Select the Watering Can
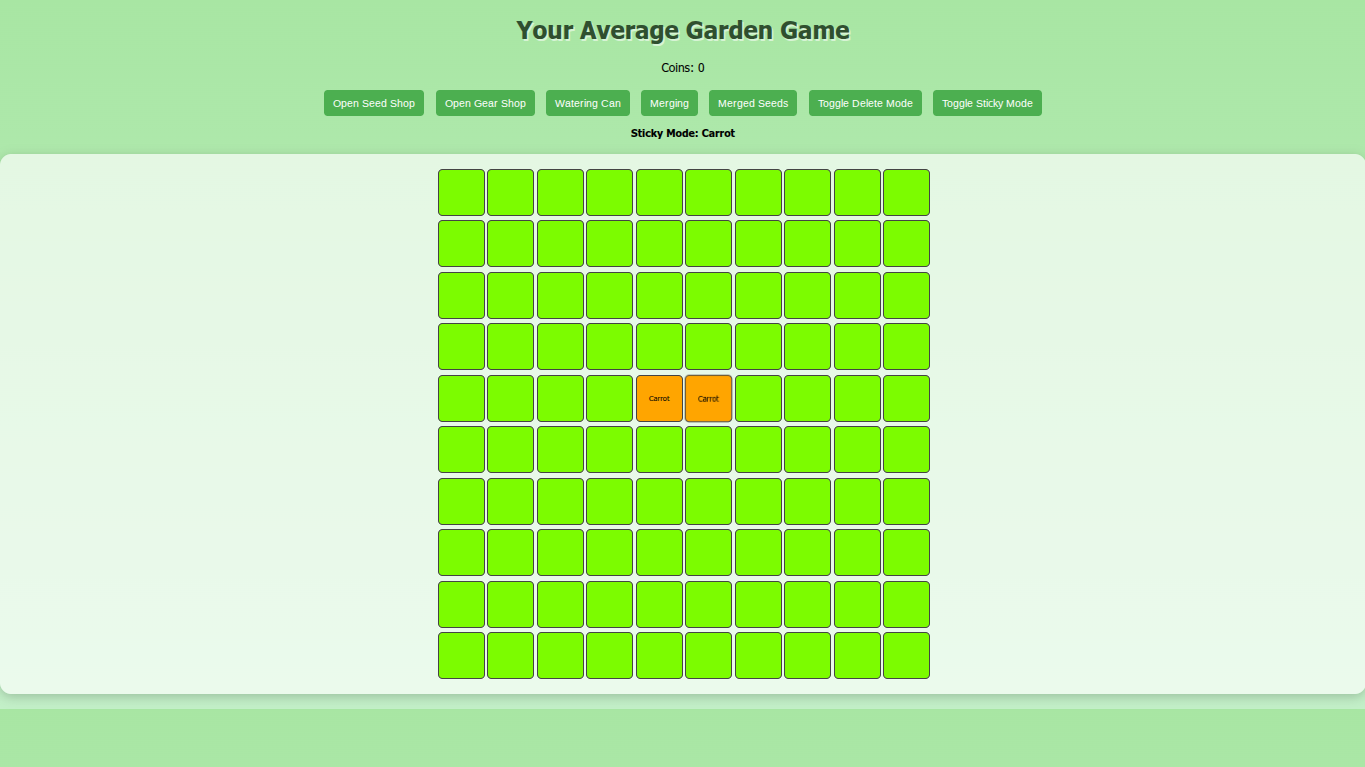The image size is (1365, 767). pos(588,103)
